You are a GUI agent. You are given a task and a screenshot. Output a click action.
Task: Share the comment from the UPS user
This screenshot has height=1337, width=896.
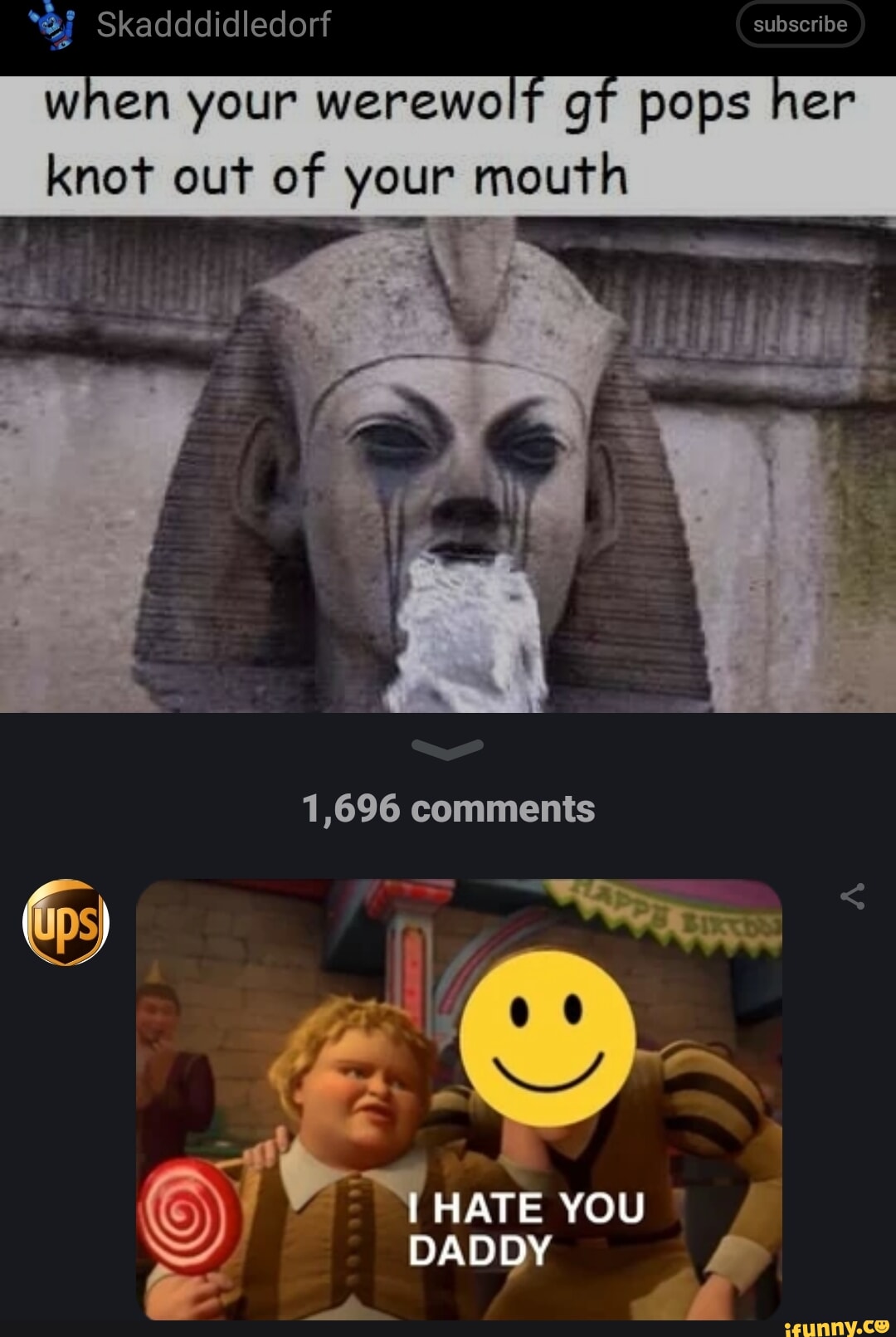[852, 896]
